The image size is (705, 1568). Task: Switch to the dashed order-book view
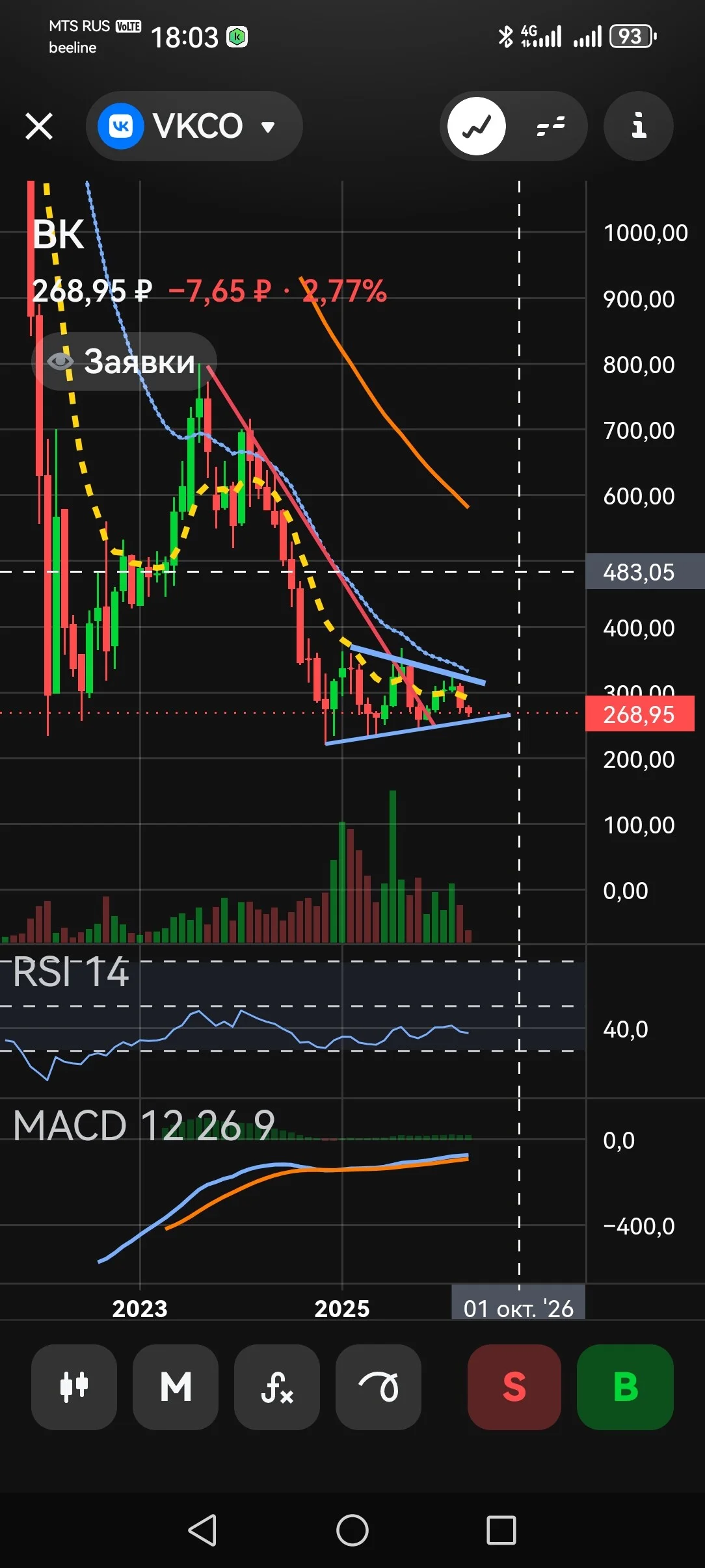pos(550,126)
